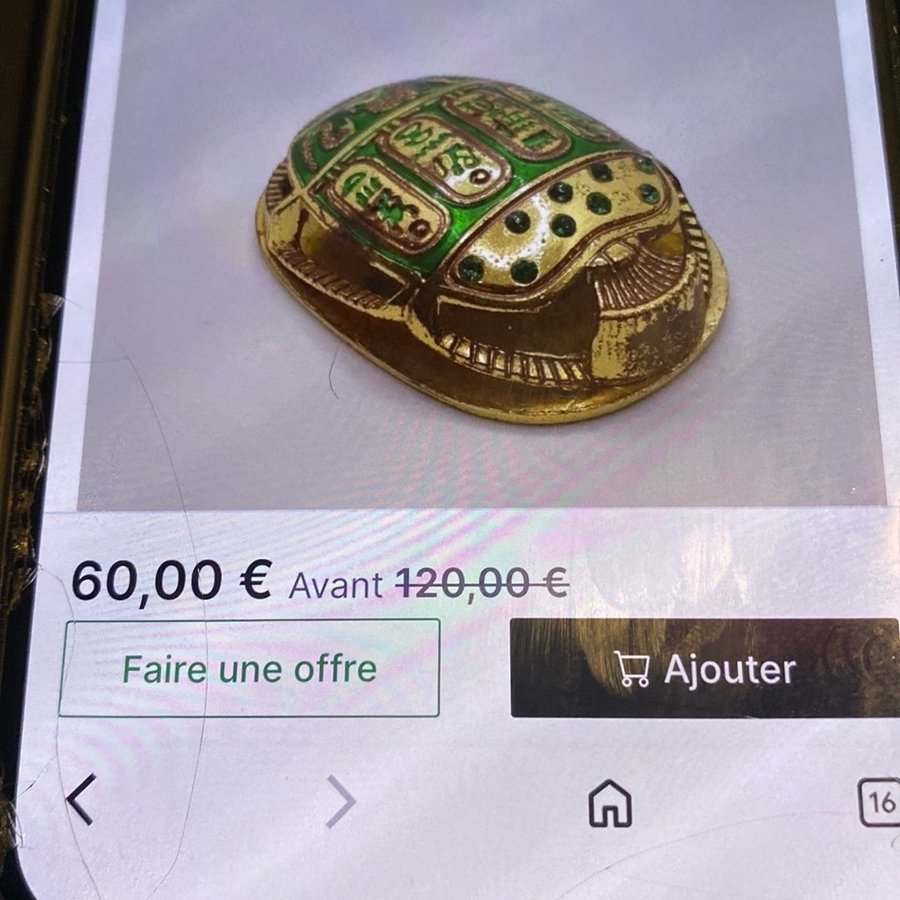Add the scarab to cart with Ajouter
The width and height of the screenshot is (900, 900).
[x=705, y=668]
